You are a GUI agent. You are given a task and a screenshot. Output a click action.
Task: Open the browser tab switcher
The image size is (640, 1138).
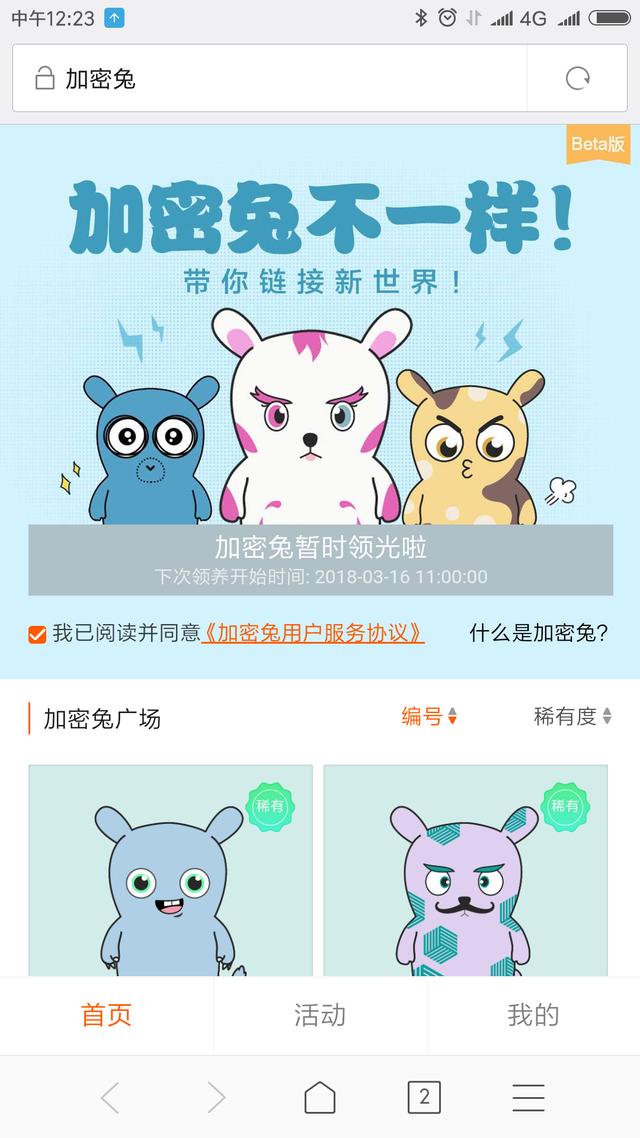point(424,1097)
